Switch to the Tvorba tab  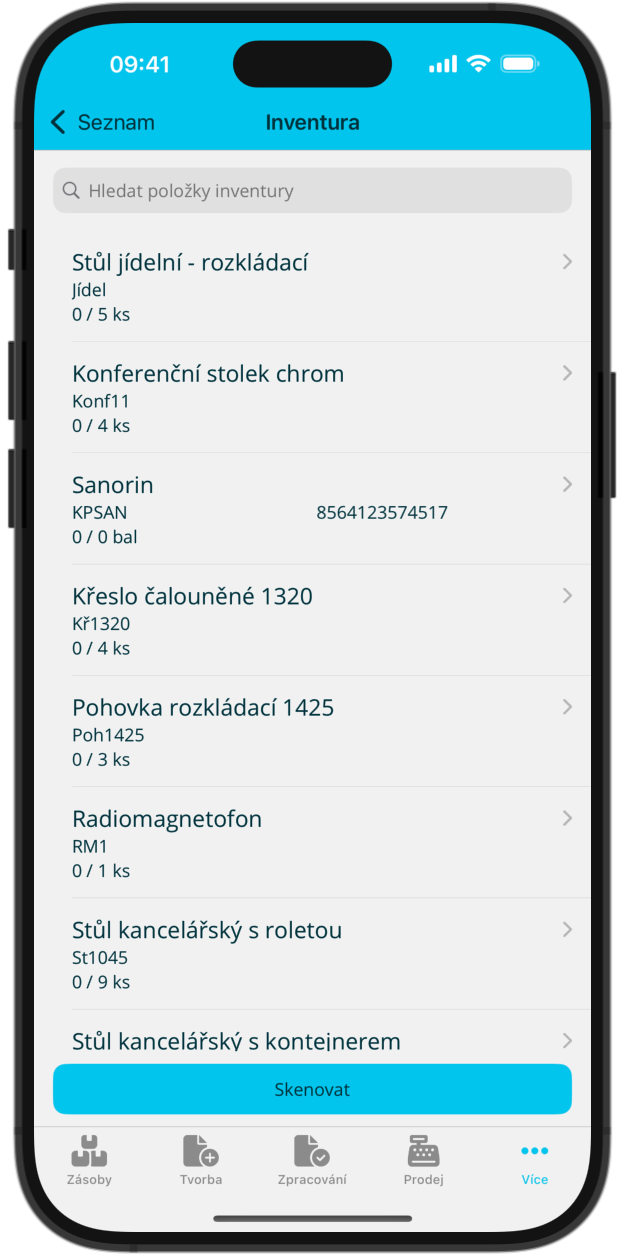point(201,1160)
